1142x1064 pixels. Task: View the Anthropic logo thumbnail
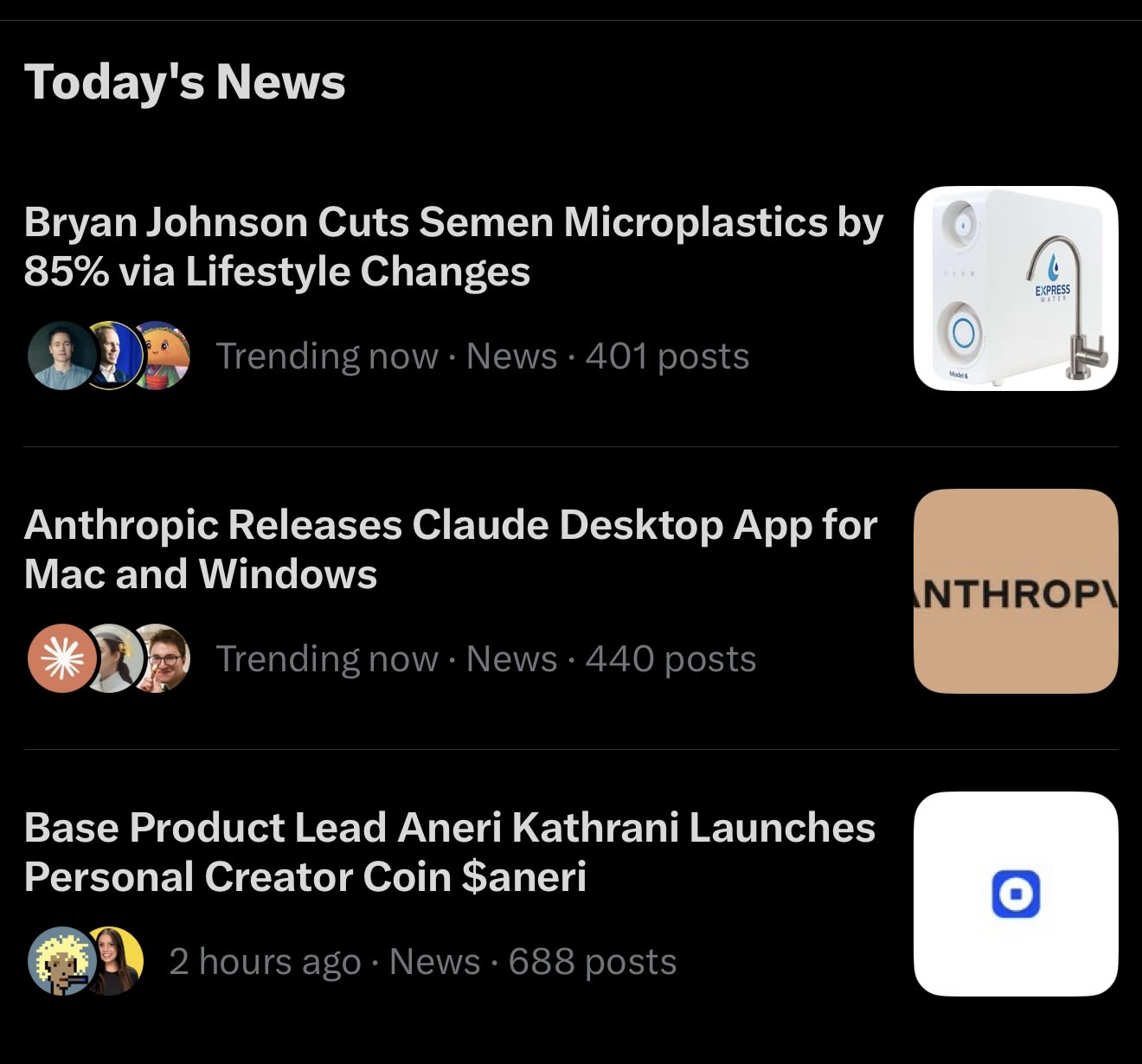tap(1016, 592)
